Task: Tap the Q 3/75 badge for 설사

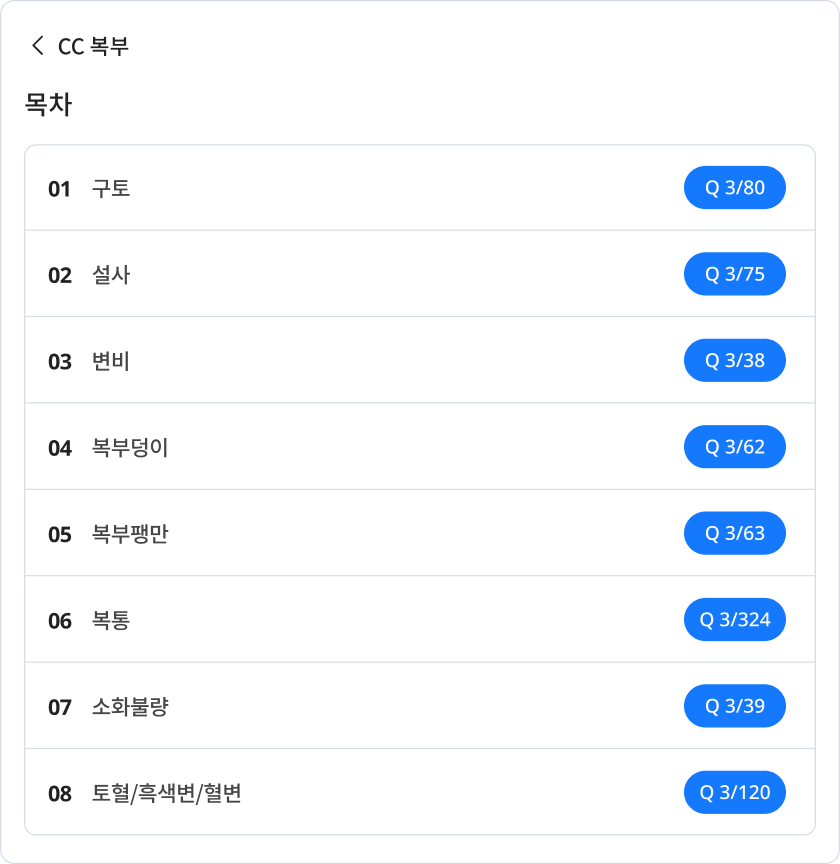Action: pos(735,274)
